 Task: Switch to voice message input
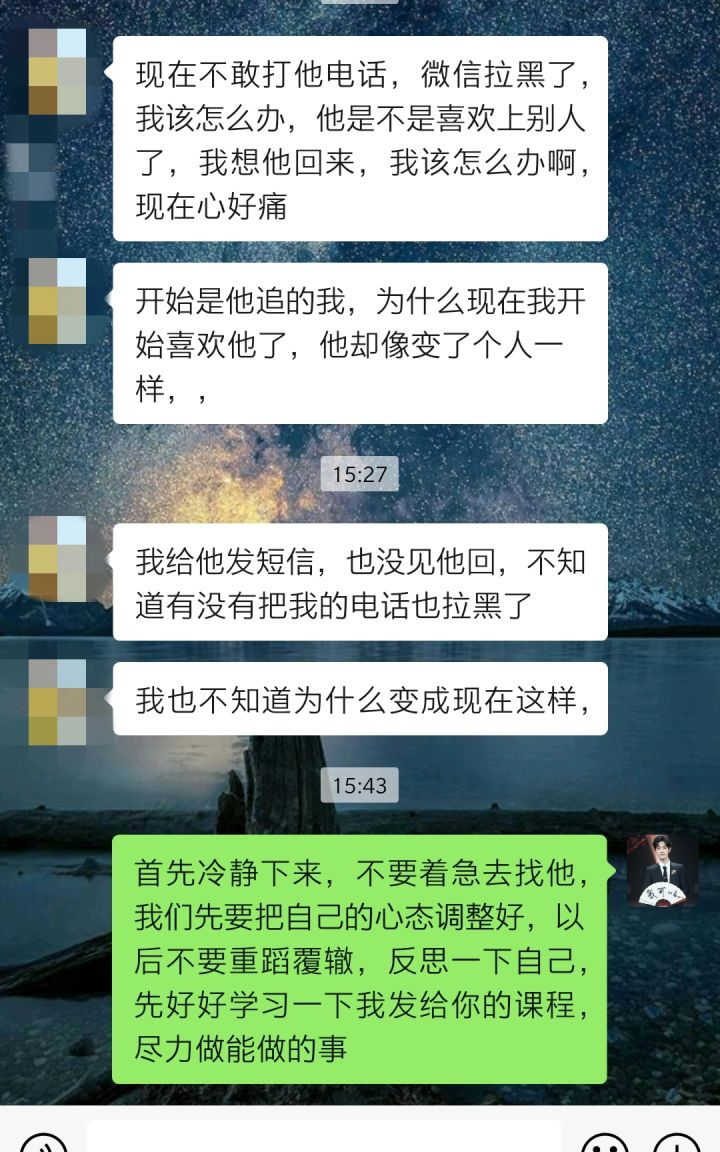pyautogui.click(x=43, y=1142)
